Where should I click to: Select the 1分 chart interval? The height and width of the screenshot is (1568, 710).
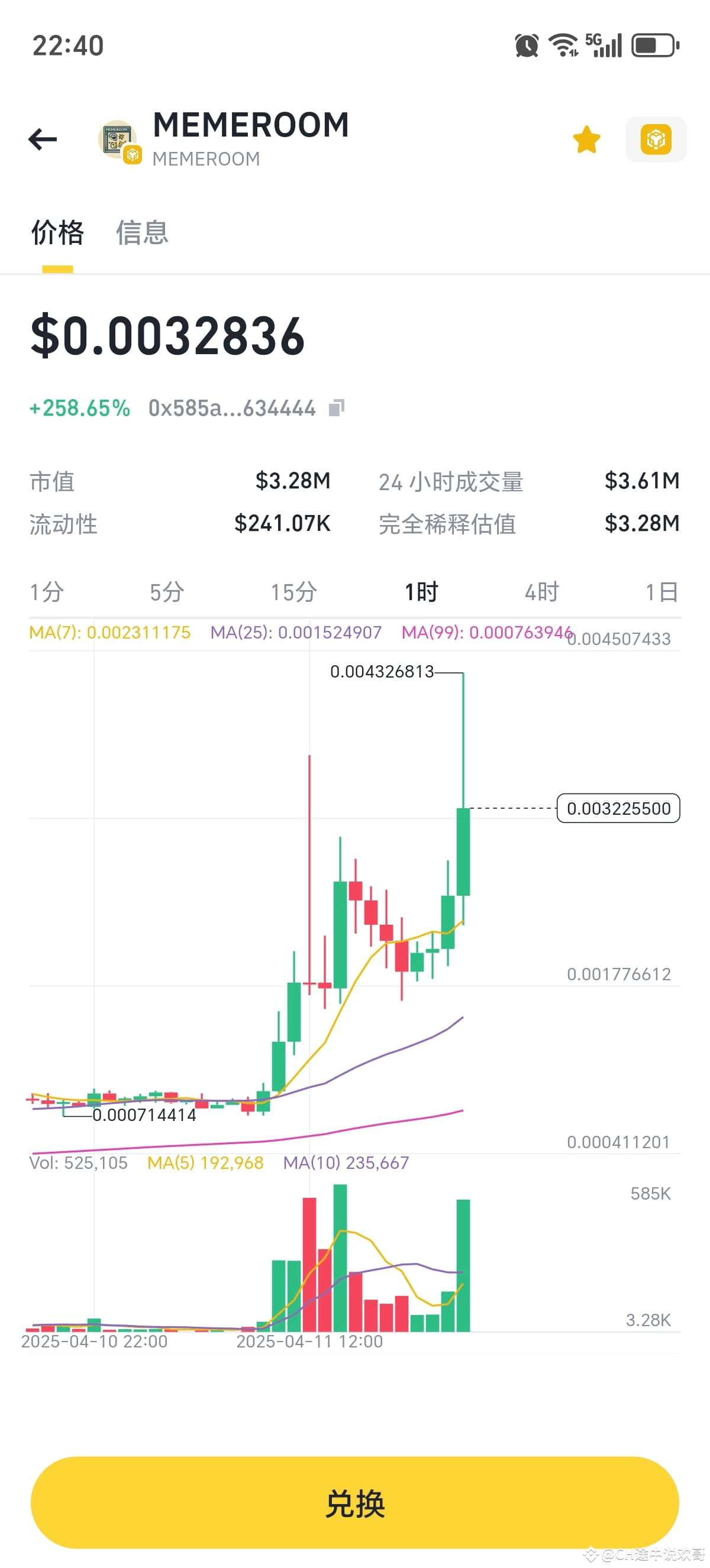[47, 592]
